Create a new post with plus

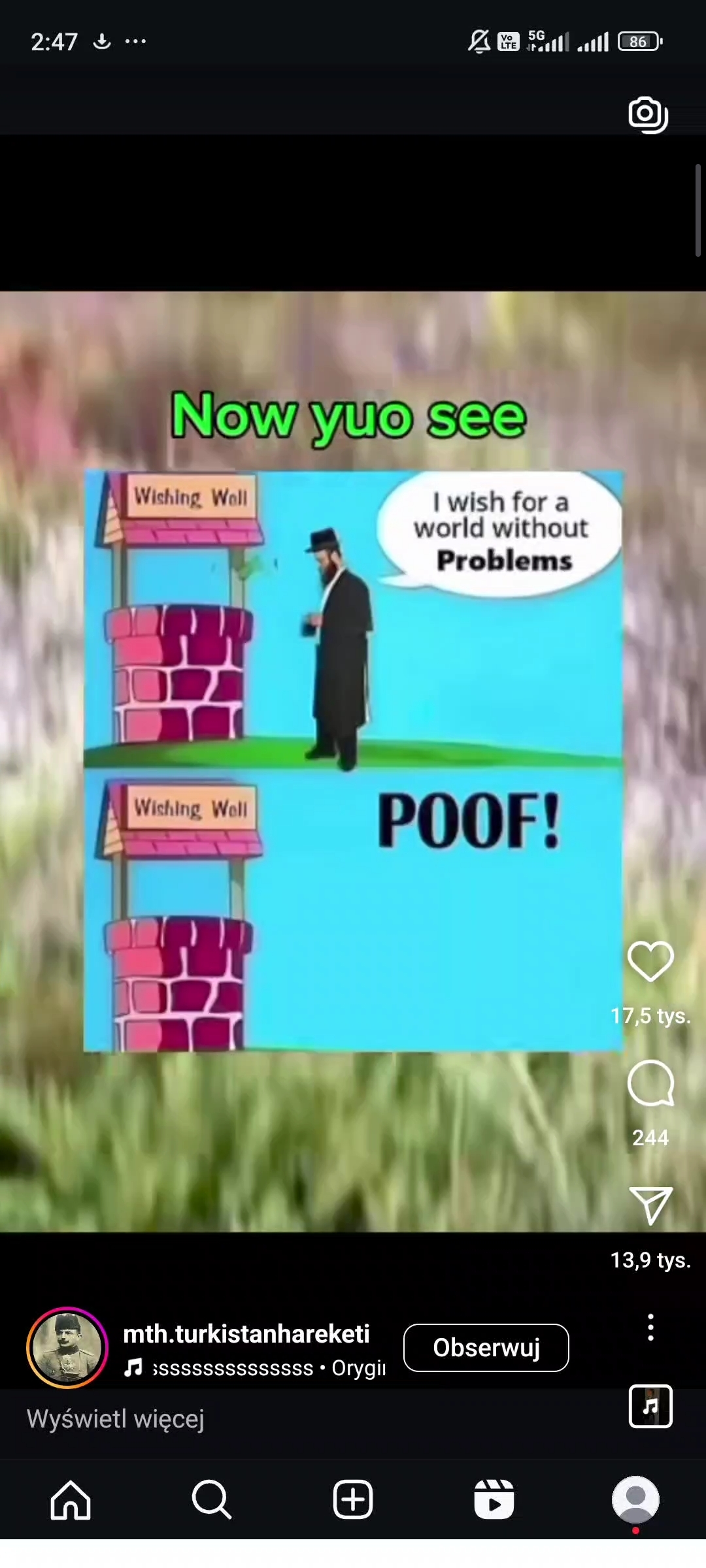click(x=353, y=1499)
